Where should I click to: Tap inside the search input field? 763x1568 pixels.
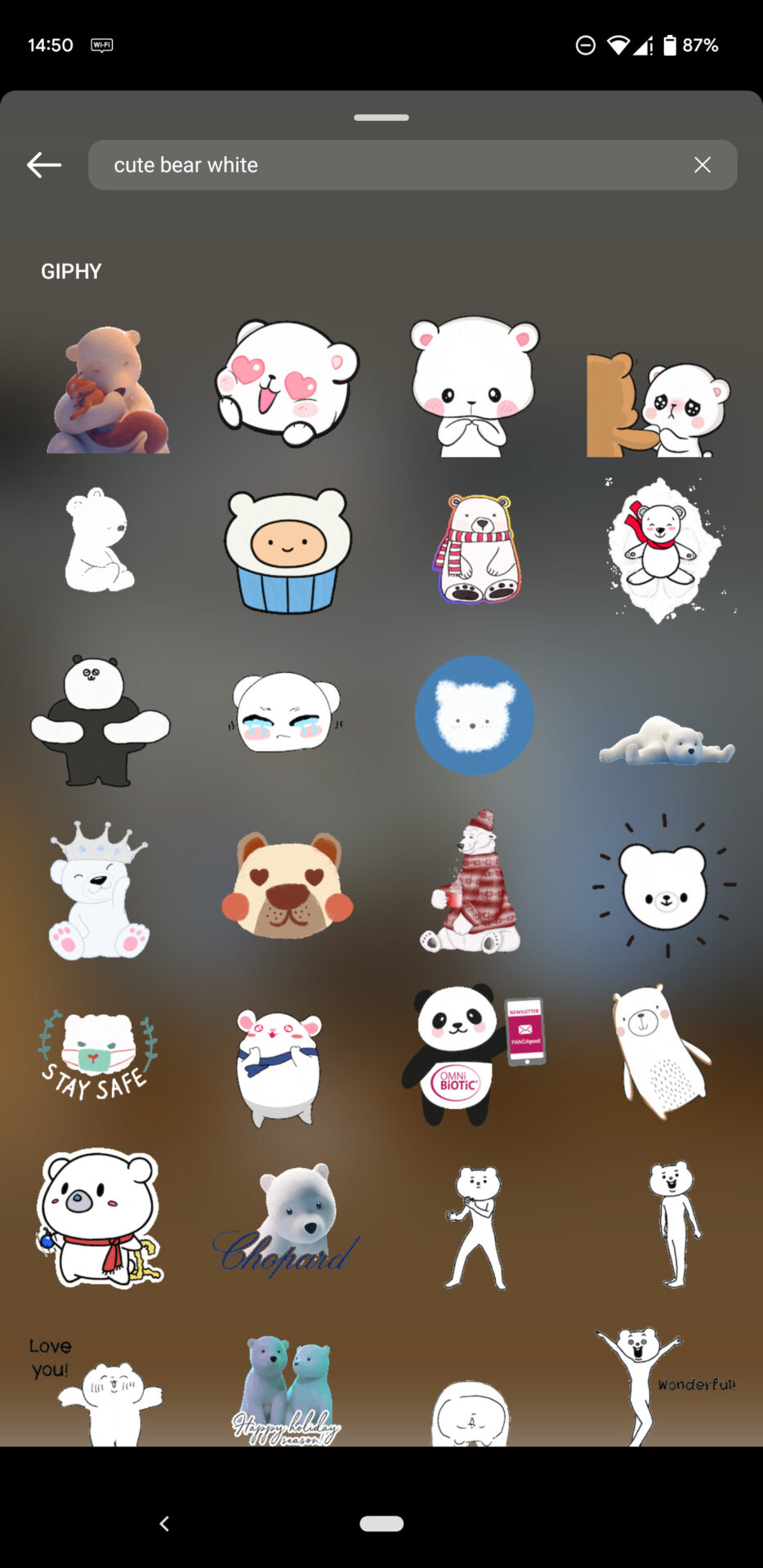tap(368, 164)
